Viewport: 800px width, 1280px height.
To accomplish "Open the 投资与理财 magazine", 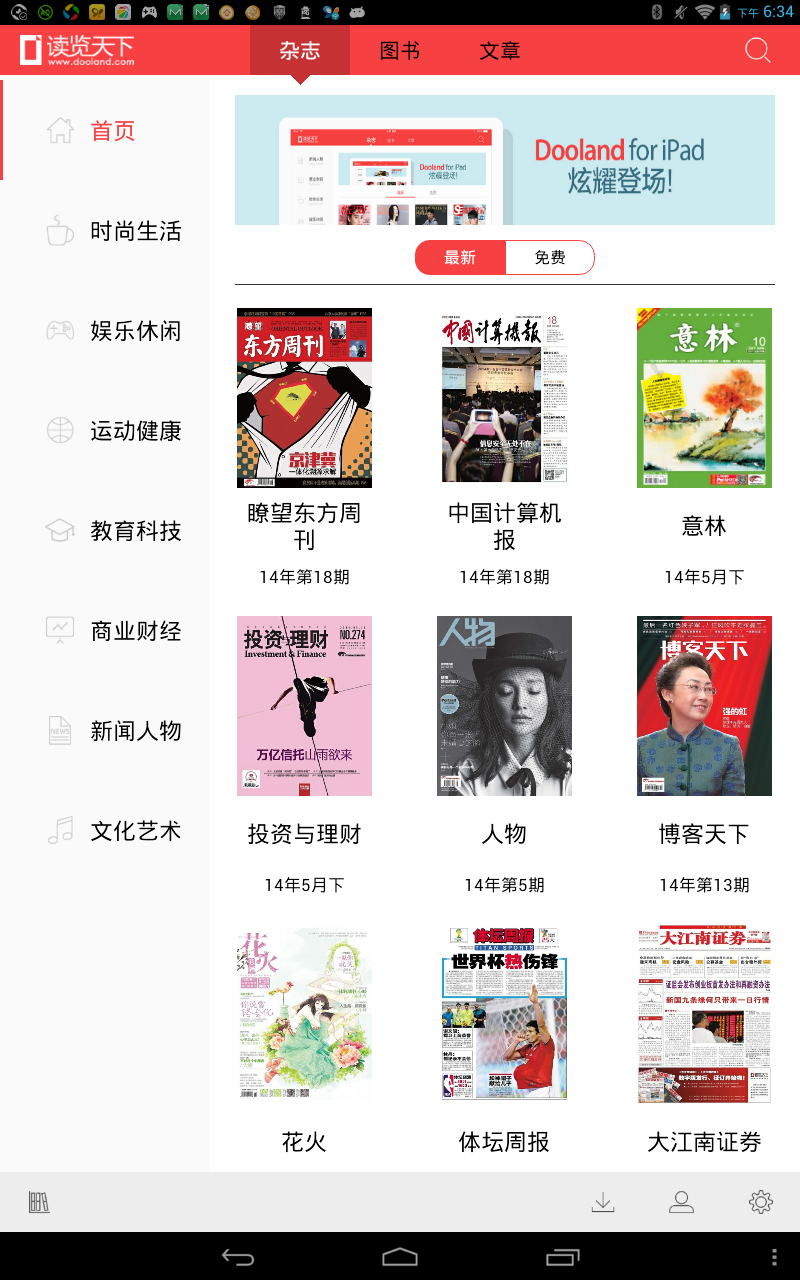I will tap(304, 706).
